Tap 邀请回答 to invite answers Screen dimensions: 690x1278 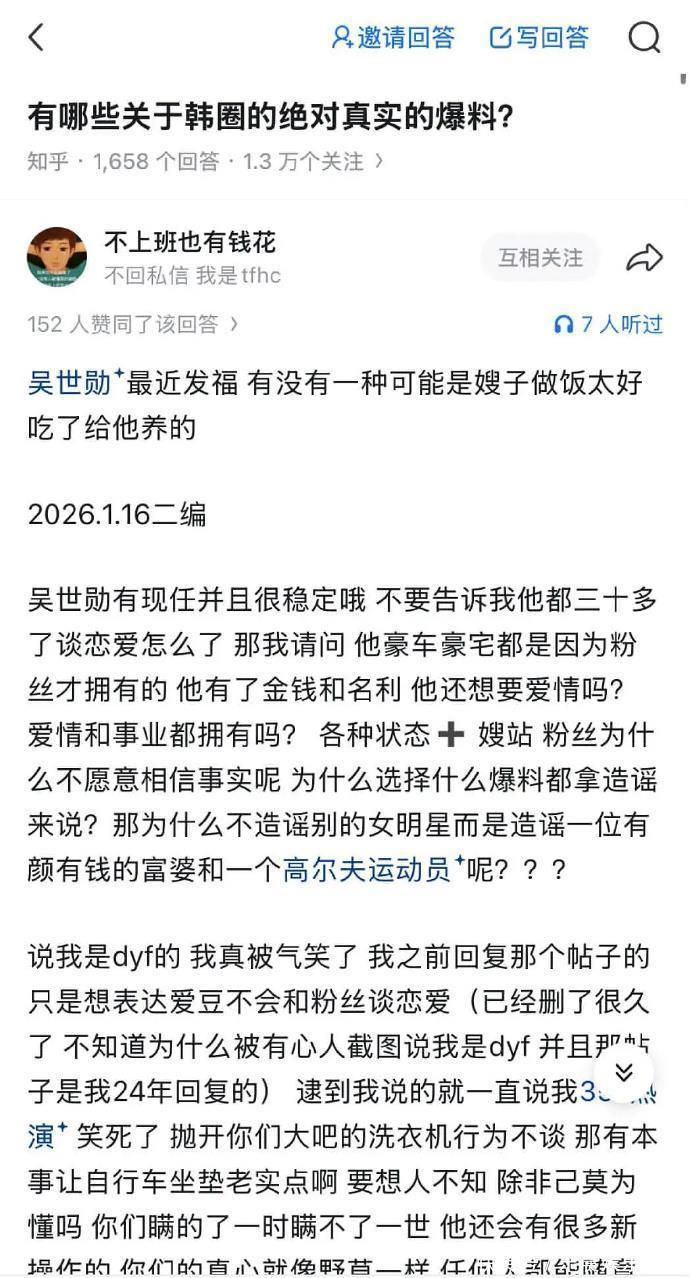pos(393,38)
